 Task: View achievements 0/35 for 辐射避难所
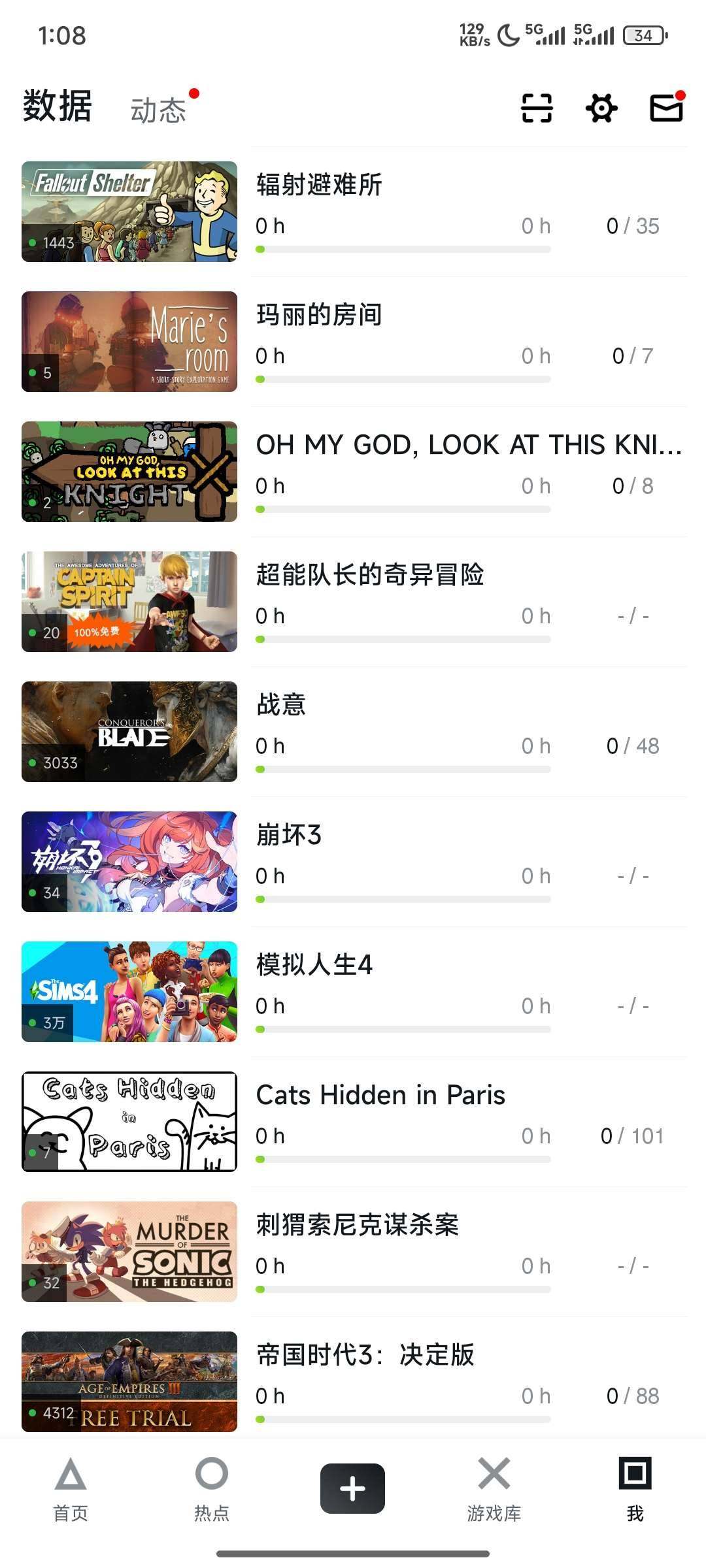pyautogui.click(x=633, y=225)
